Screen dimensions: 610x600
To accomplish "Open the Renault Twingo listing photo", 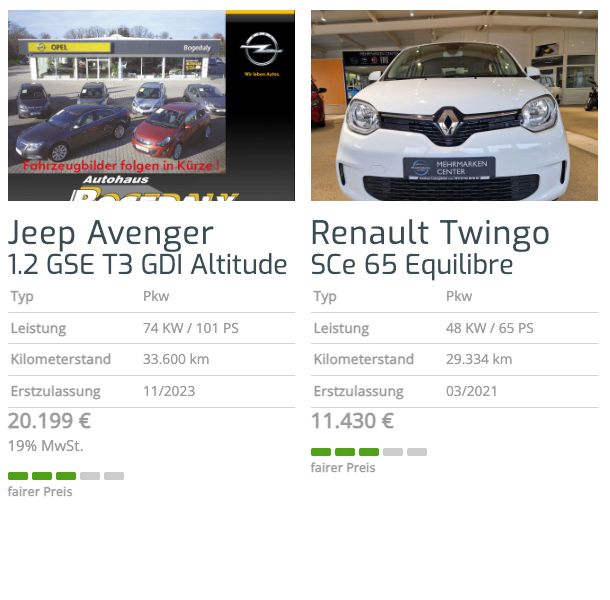I will 454,105.
